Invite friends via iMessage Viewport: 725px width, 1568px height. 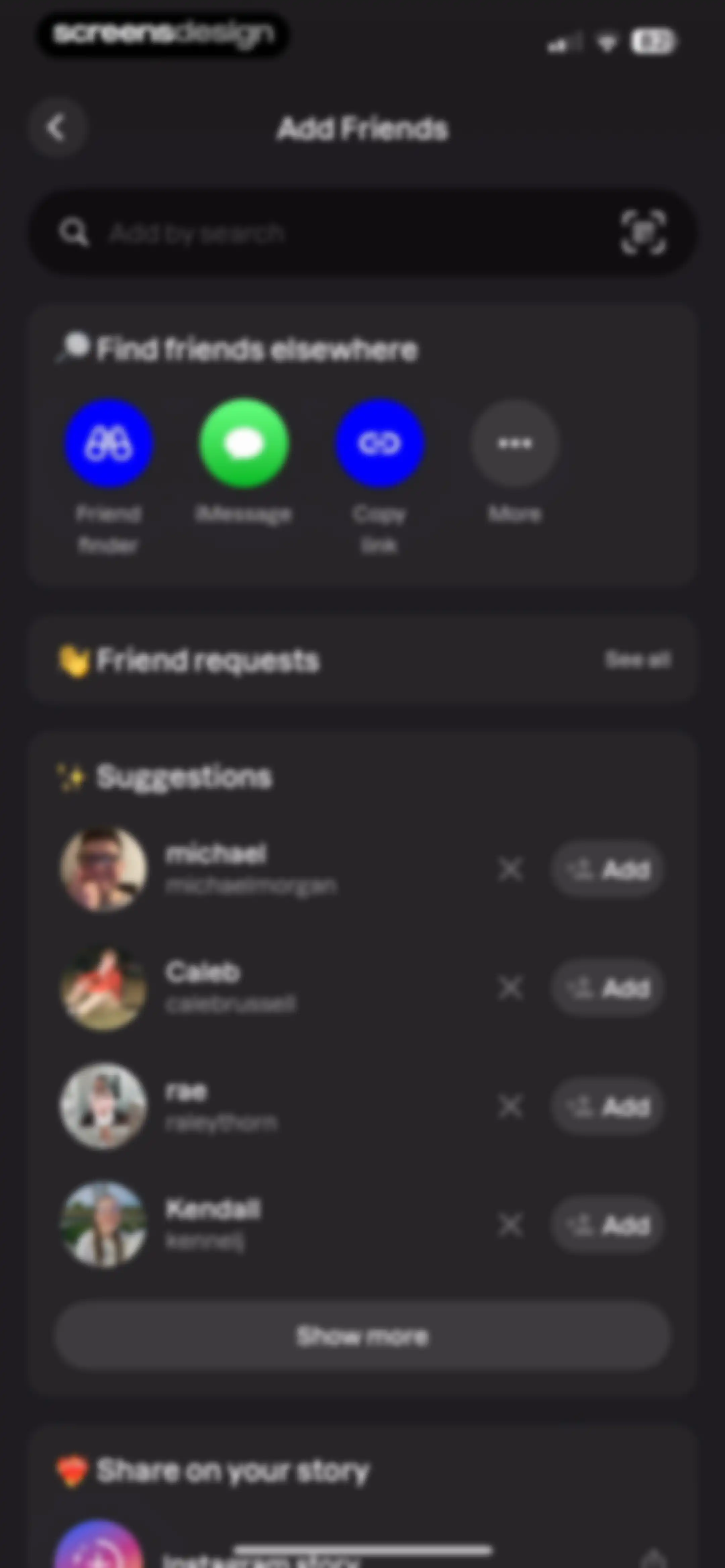pos(243,443)
